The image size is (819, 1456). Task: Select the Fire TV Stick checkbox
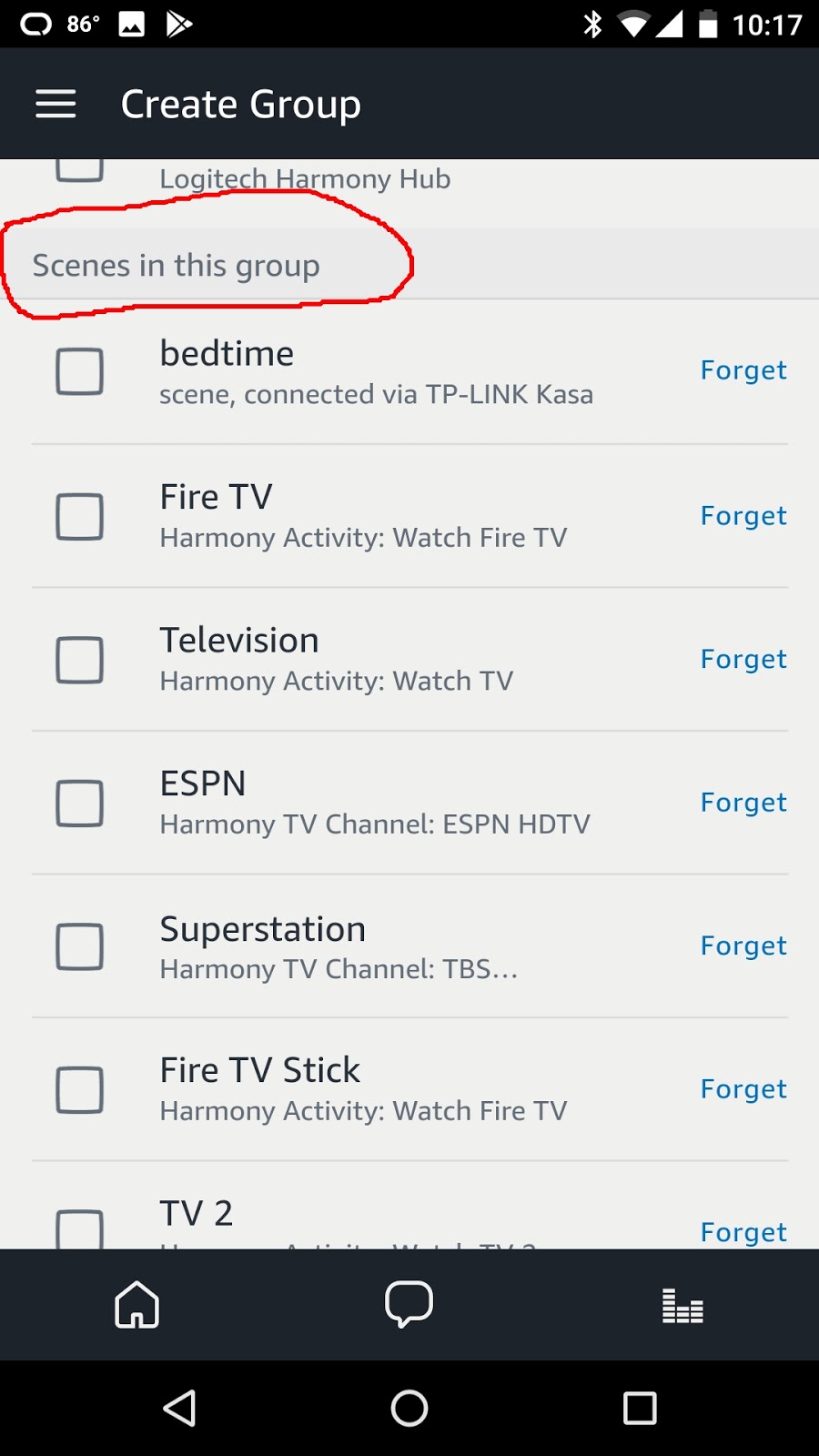coord(79,1089)
